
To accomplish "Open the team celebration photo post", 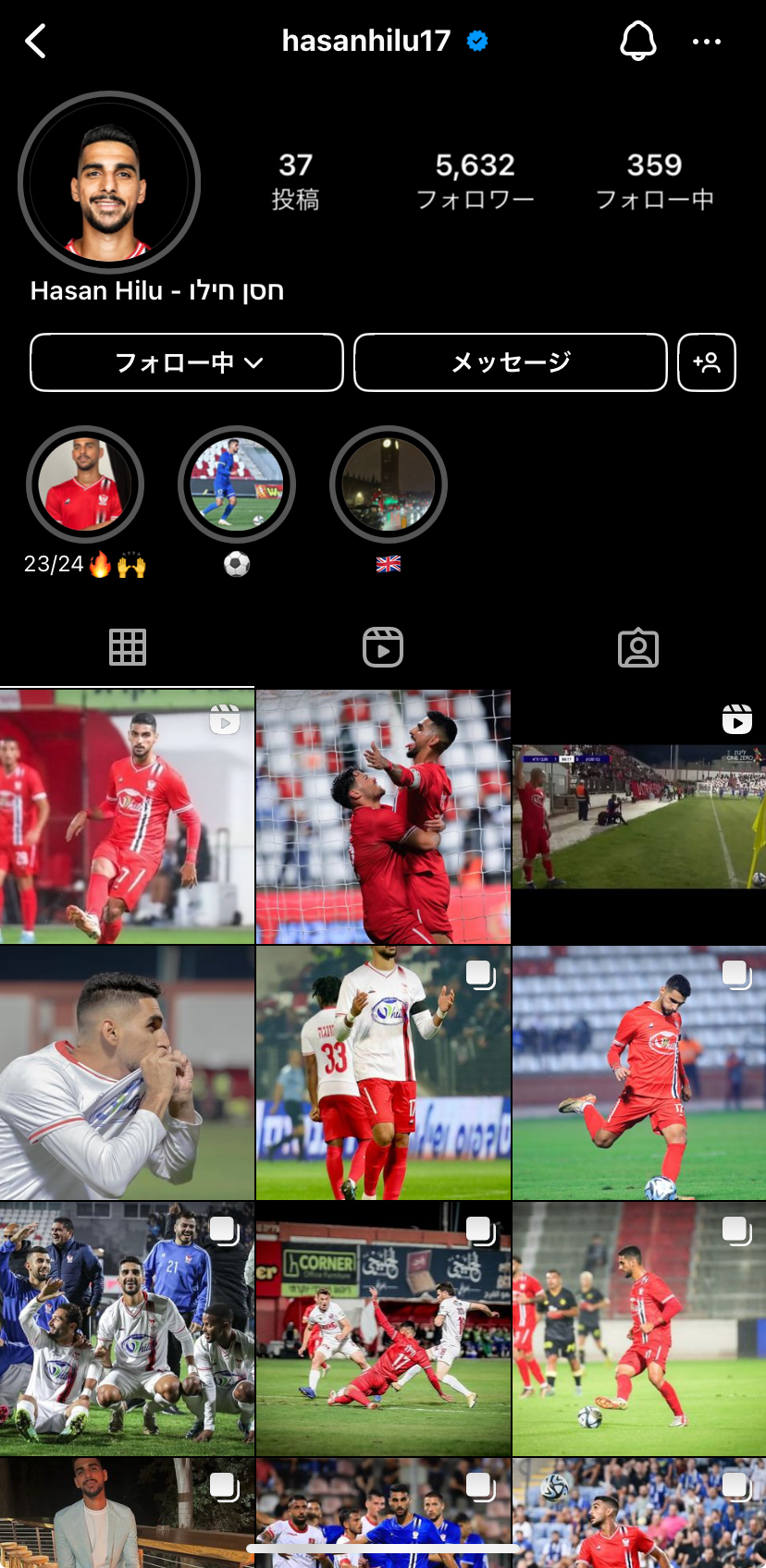I will 127,1329.
